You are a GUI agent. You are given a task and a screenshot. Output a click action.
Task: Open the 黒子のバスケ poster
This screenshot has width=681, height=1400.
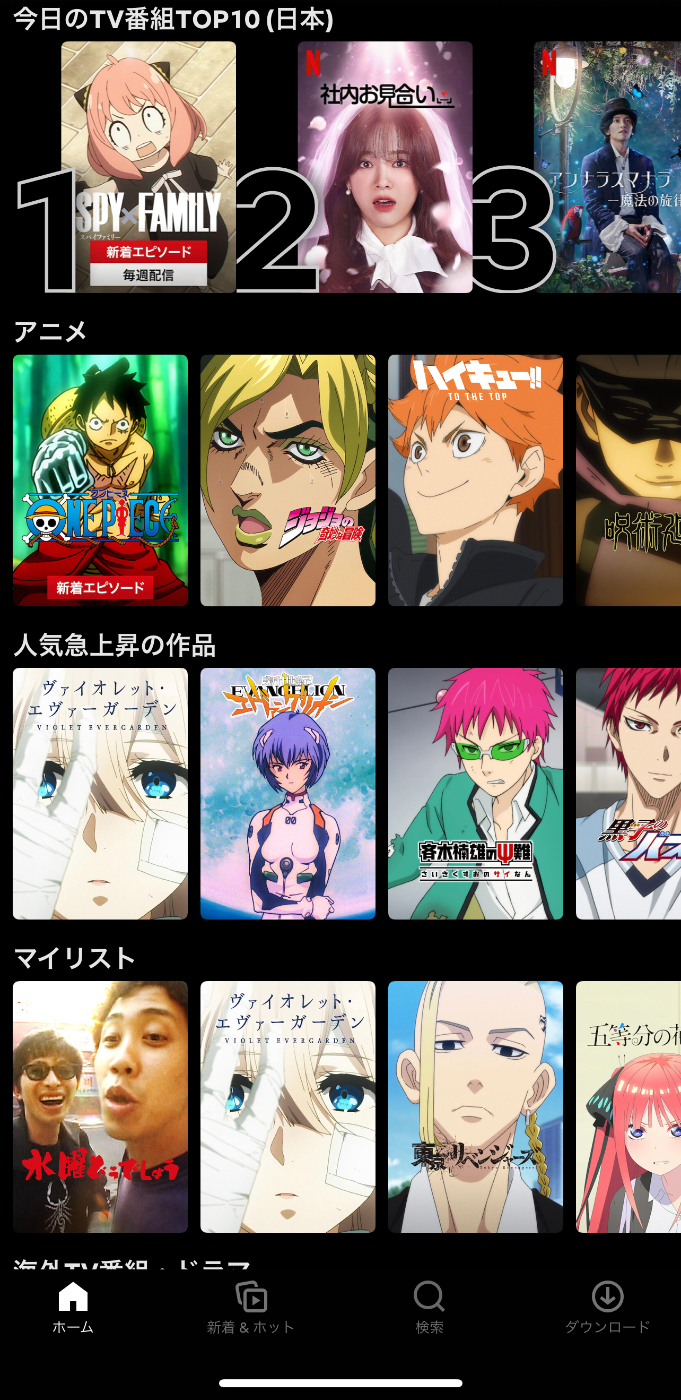628,793
